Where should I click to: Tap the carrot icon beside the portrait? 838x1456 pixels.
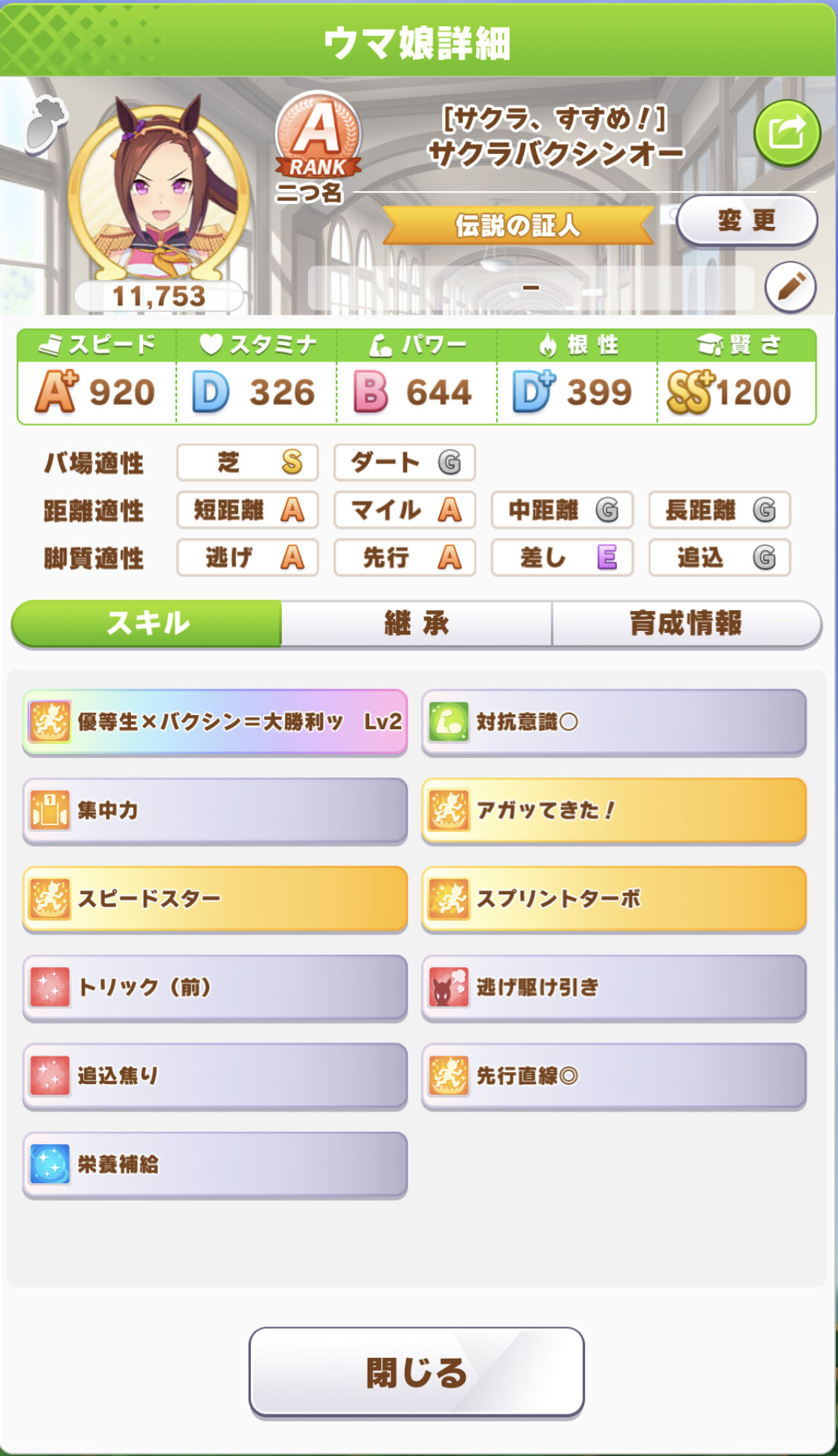click(46, 124)
